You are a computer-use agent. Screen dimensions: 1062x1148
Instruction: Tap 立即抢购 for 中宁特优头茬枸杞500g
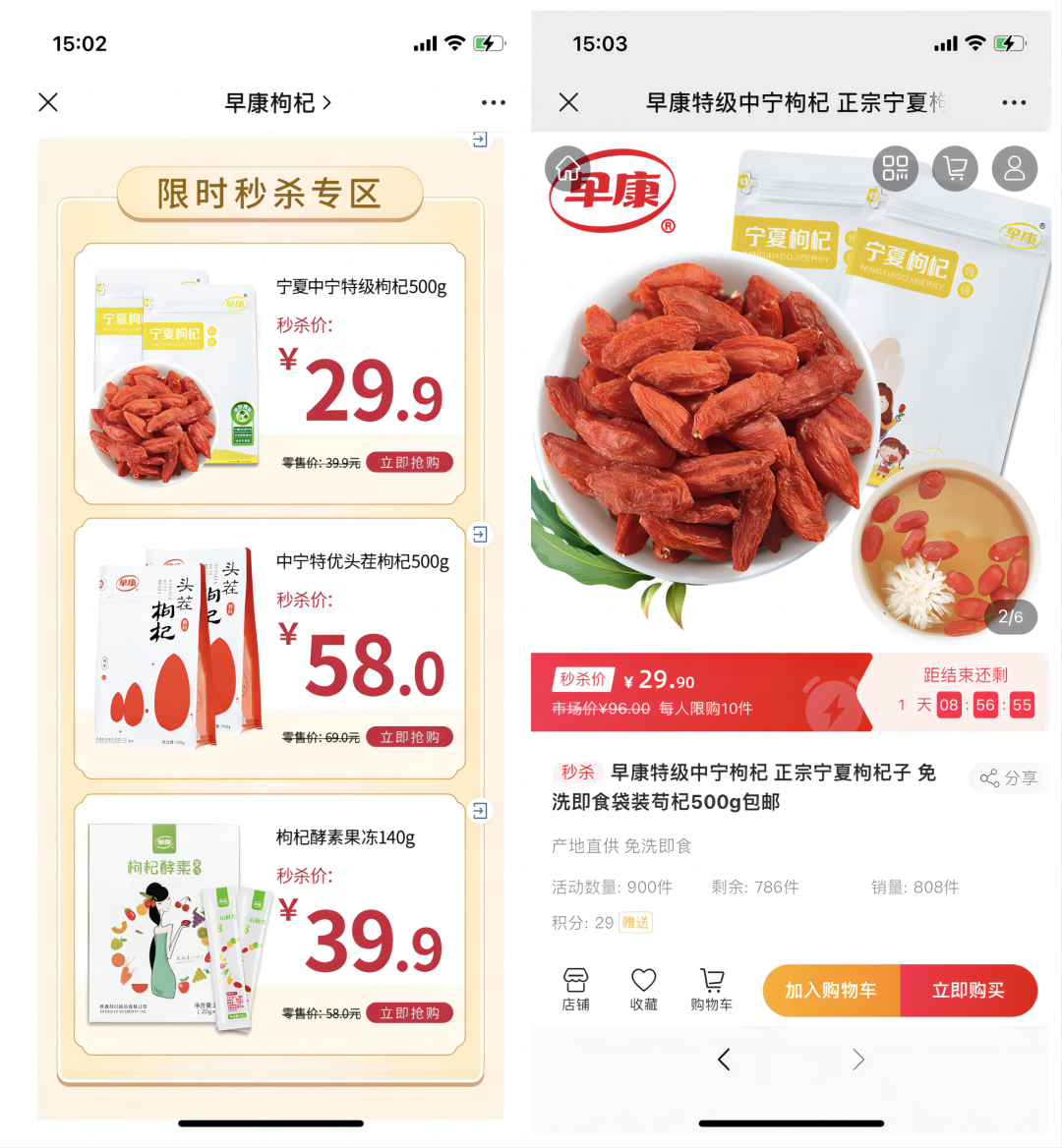coord(409,737)
